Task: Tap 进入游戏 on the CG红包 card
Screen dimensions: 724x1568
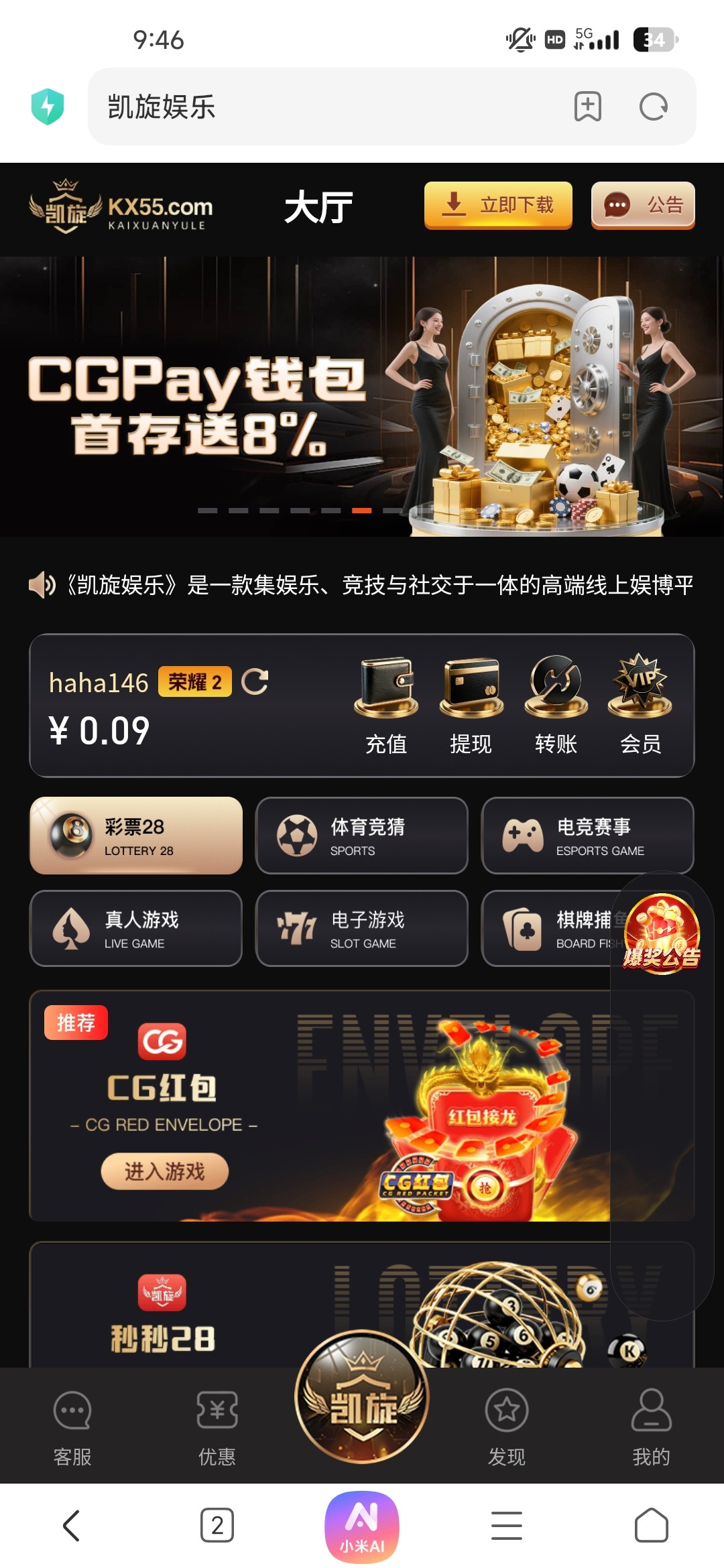Action: pos(164,1171)
